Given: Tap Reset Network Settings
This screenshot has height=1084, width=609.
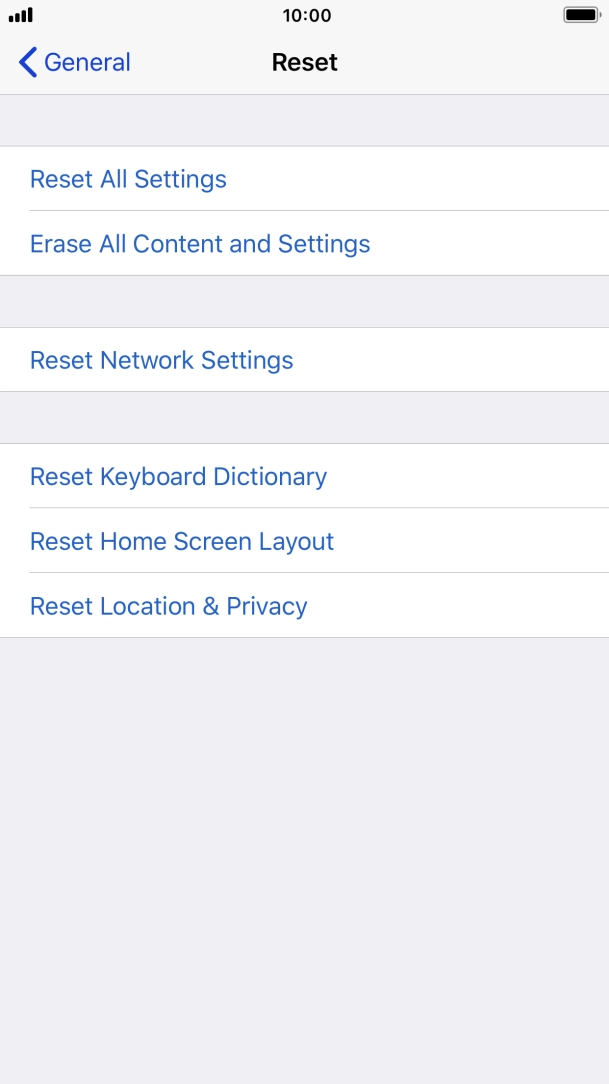Looking at the screenshot, I should (x=162, y=360).
